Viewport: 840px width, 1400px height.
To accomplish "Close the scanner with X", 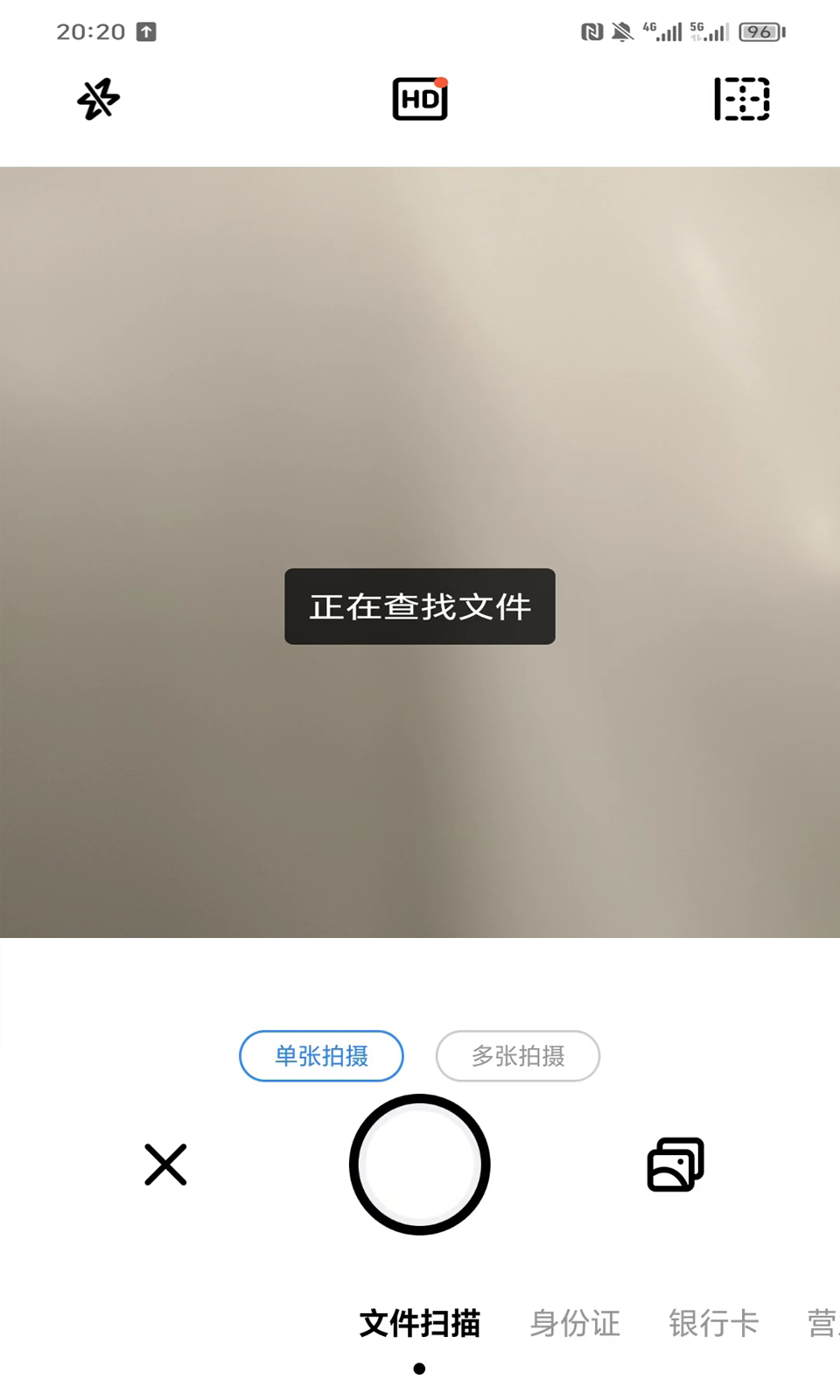I will tap(165, 1165).
